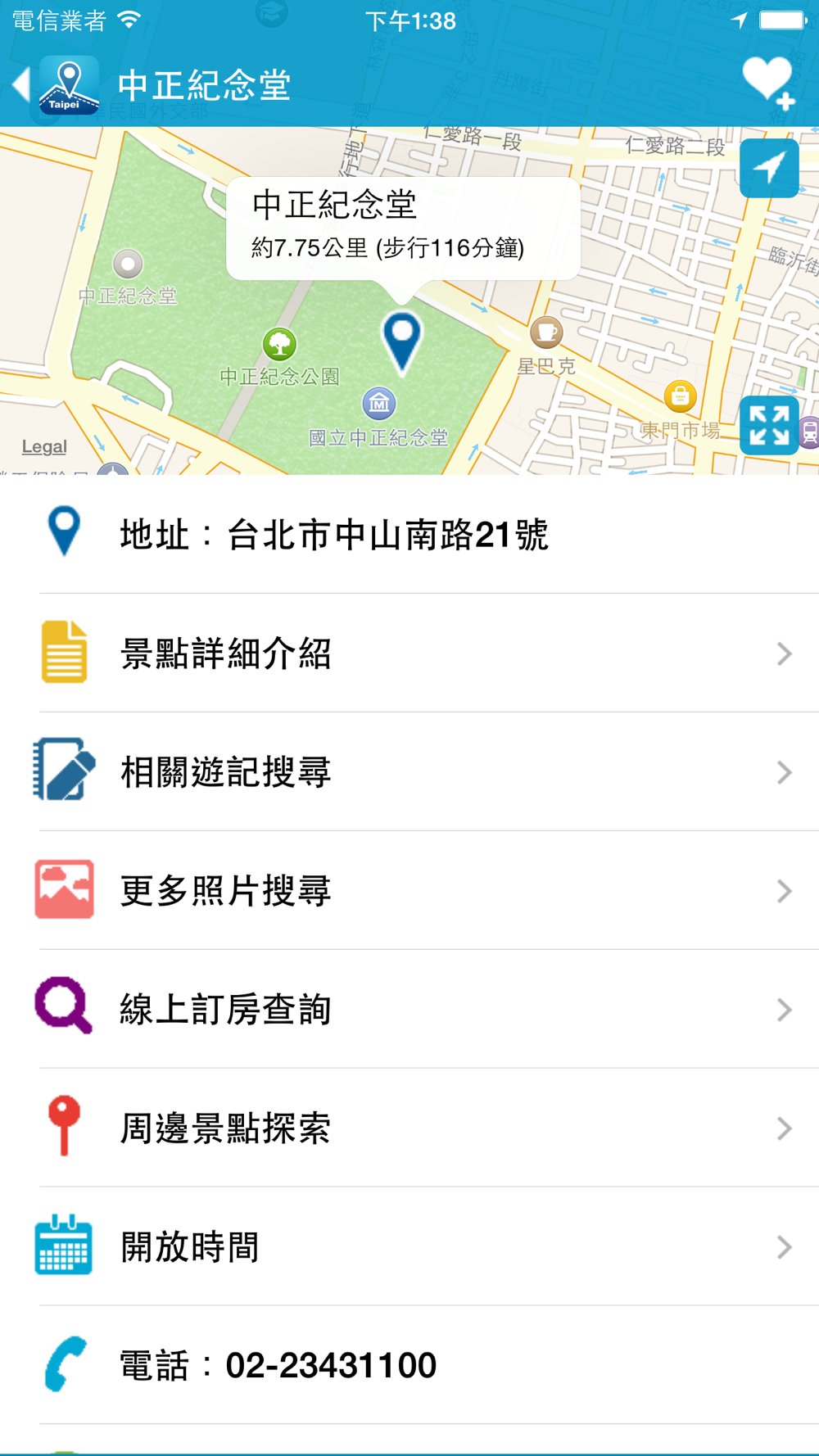Open 線上訂房查詢
Screen dimensions: 819x1456
pos(409,1010)
